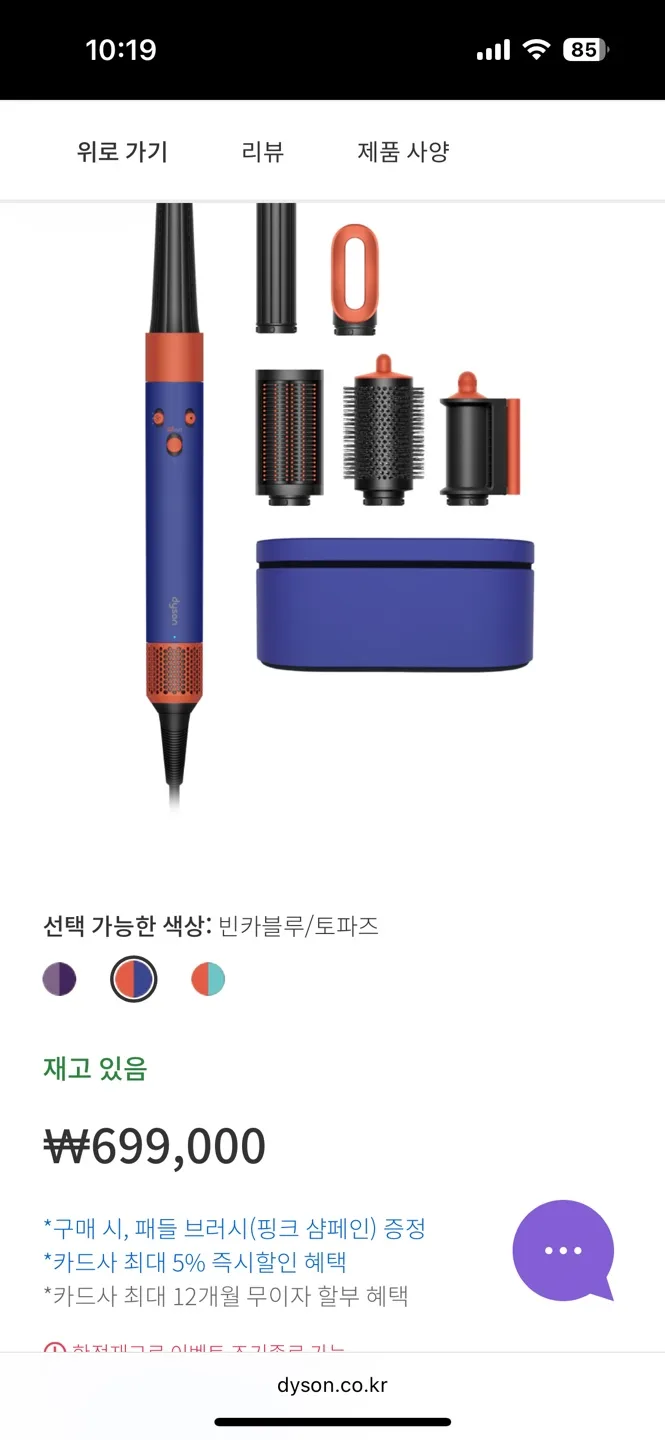
Task: Jump back to top via 위로 가기
Action: 122,152
